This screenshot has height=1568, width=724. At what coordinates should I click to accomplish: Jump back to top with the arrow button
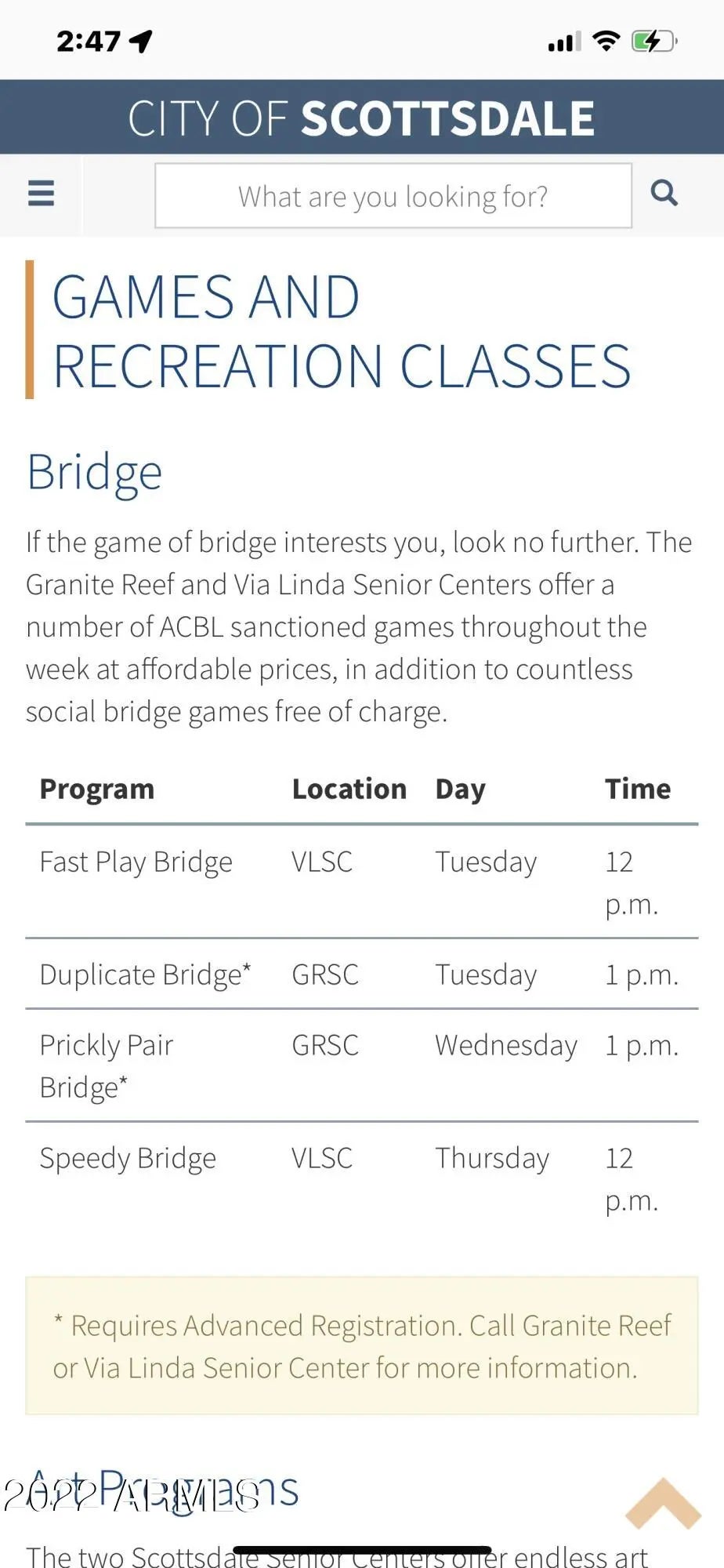(663, 1504)
